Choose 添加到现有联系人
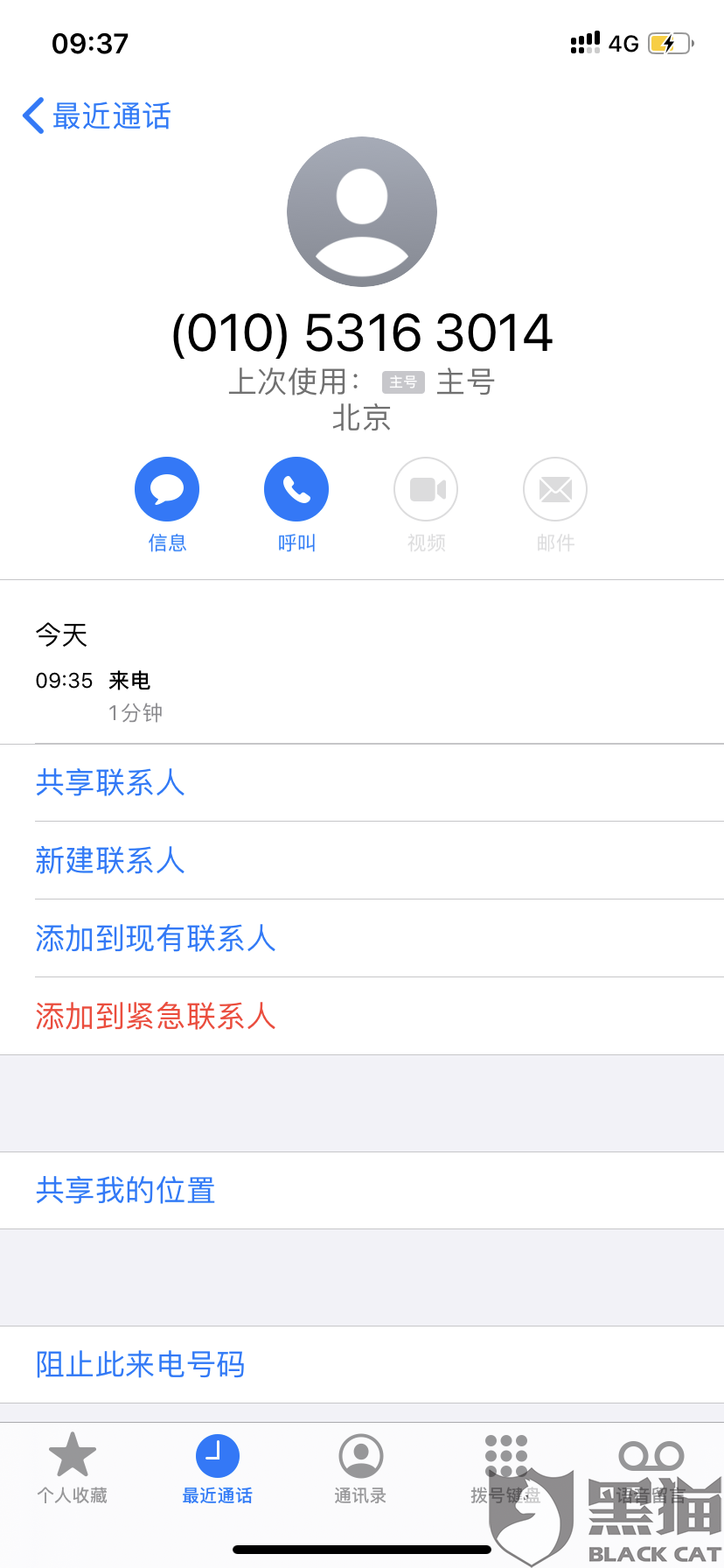This screenshot has height=1568, width=724. (x=362, y=938)
